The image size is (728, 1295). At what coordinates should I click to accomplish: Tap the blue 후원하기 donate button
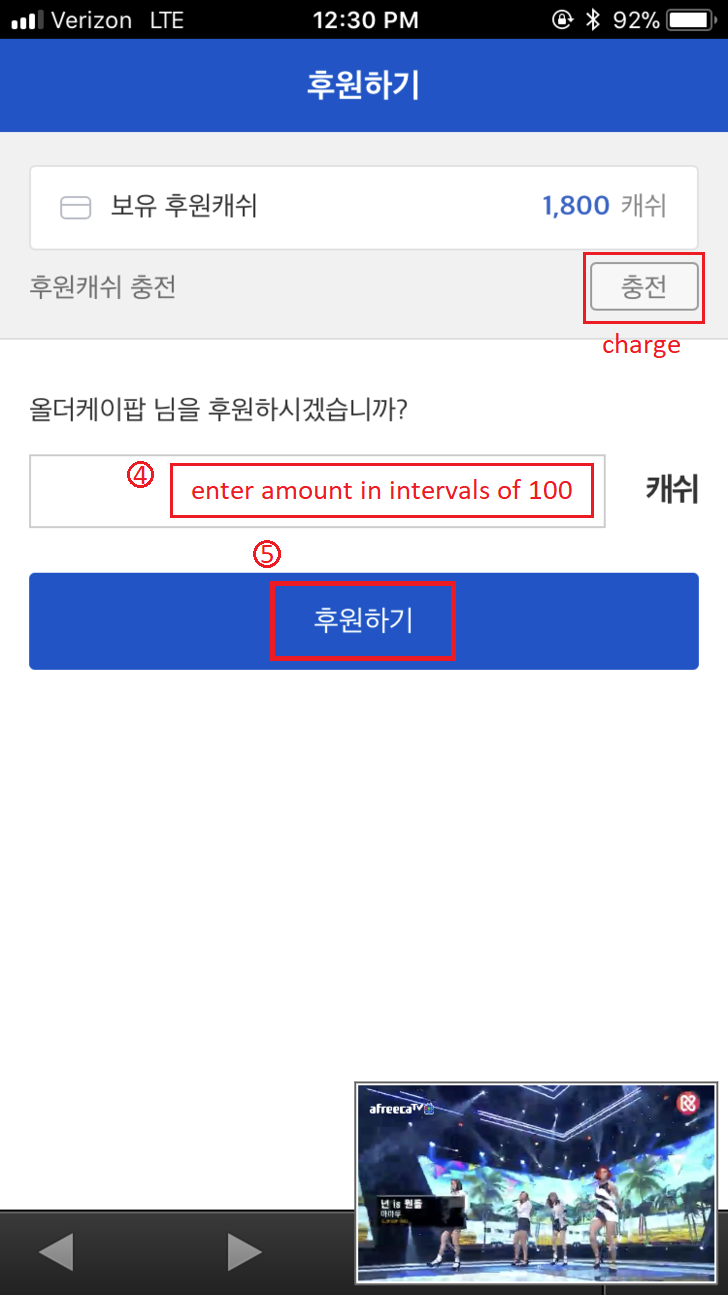pyautogui.click(x=363, y=621)
